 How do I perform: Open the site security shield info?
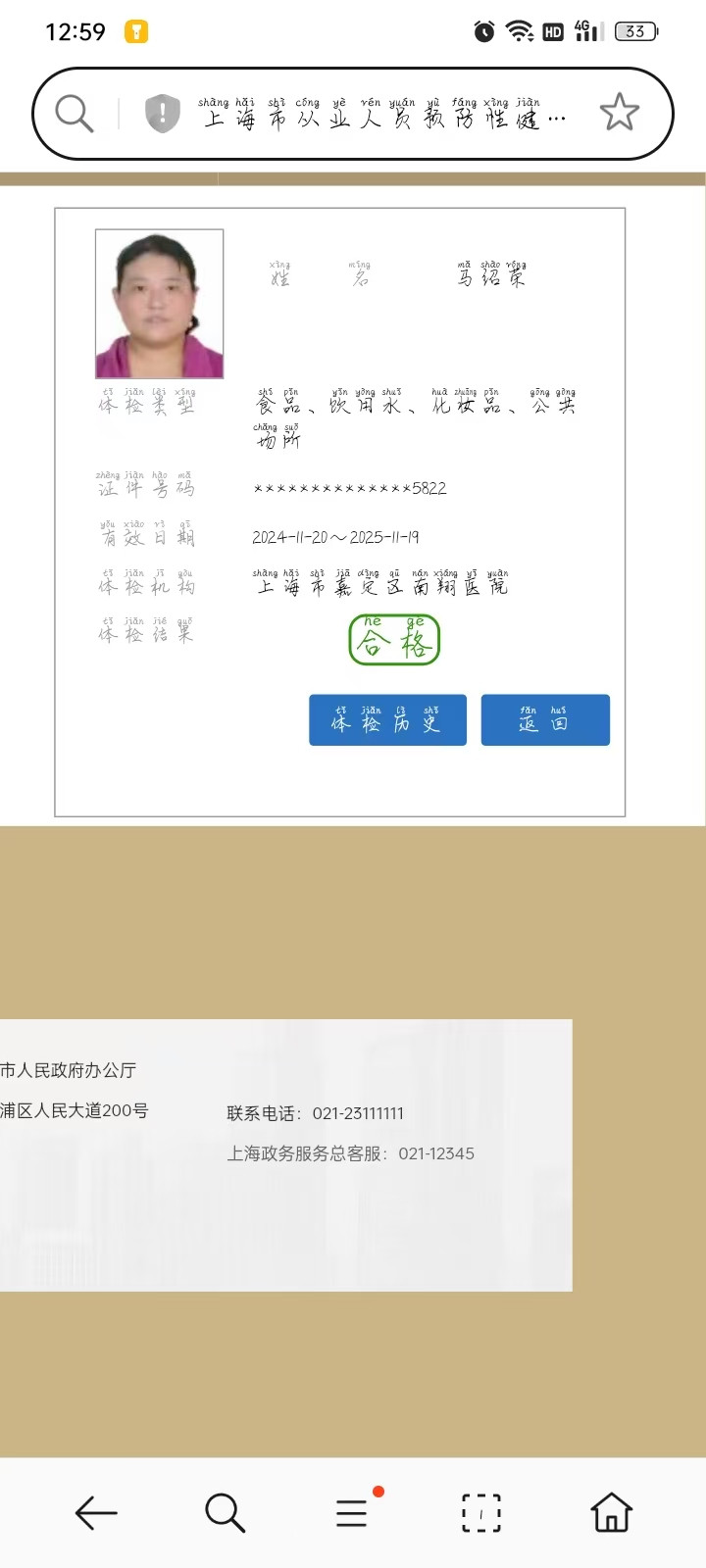click(x=163, y=114)
